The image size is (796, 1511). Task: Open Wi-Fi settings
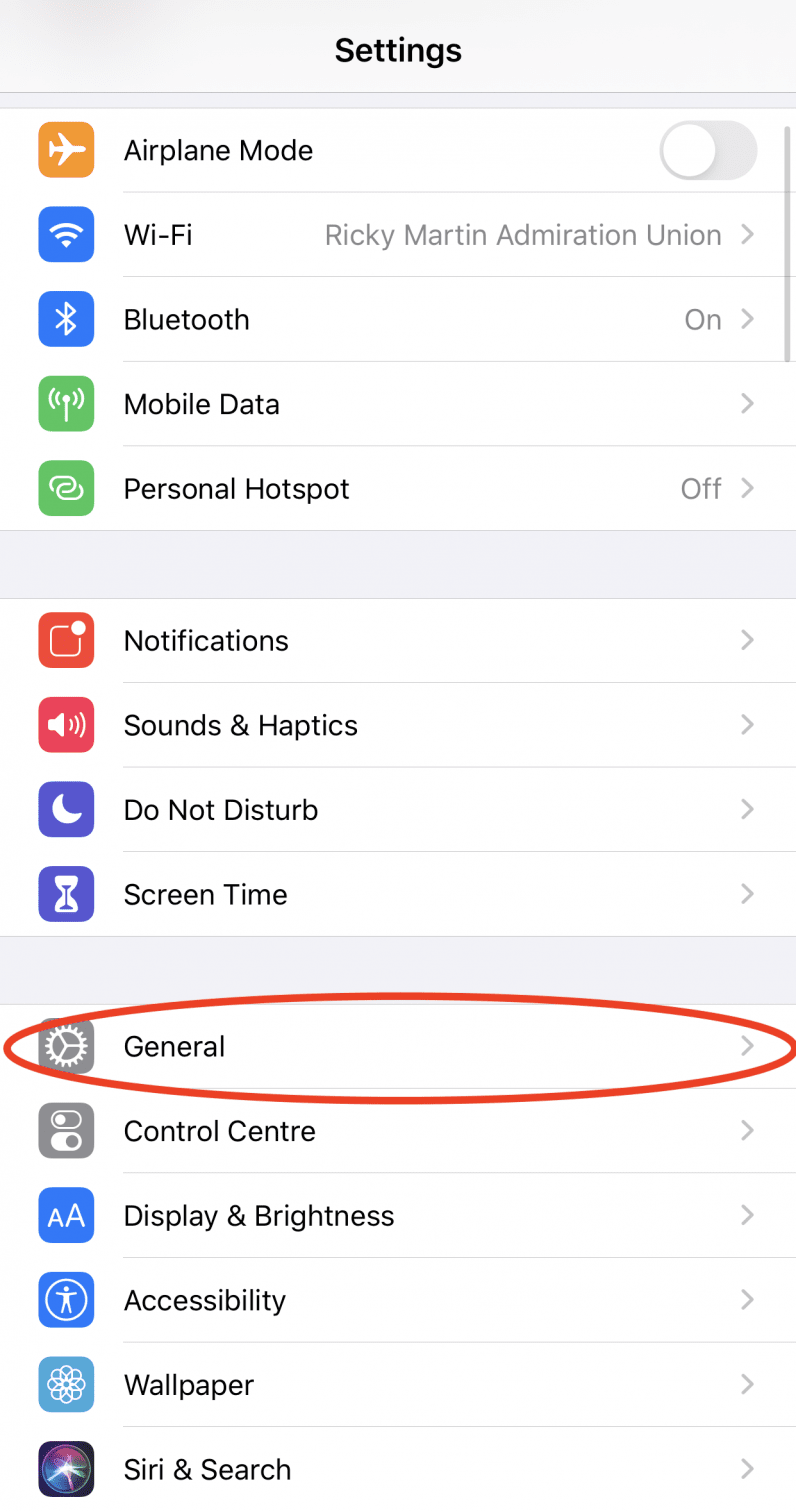[398, 235]
